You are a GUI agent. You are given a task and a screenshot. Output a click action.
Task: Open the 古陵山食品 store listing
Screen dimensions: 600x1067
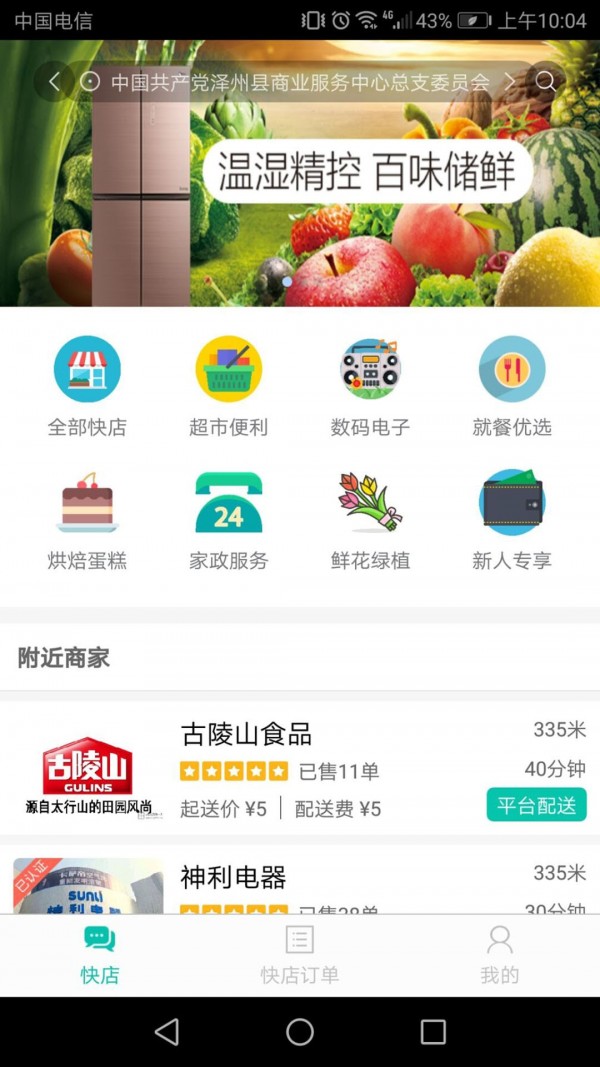[x=300, y=768]
